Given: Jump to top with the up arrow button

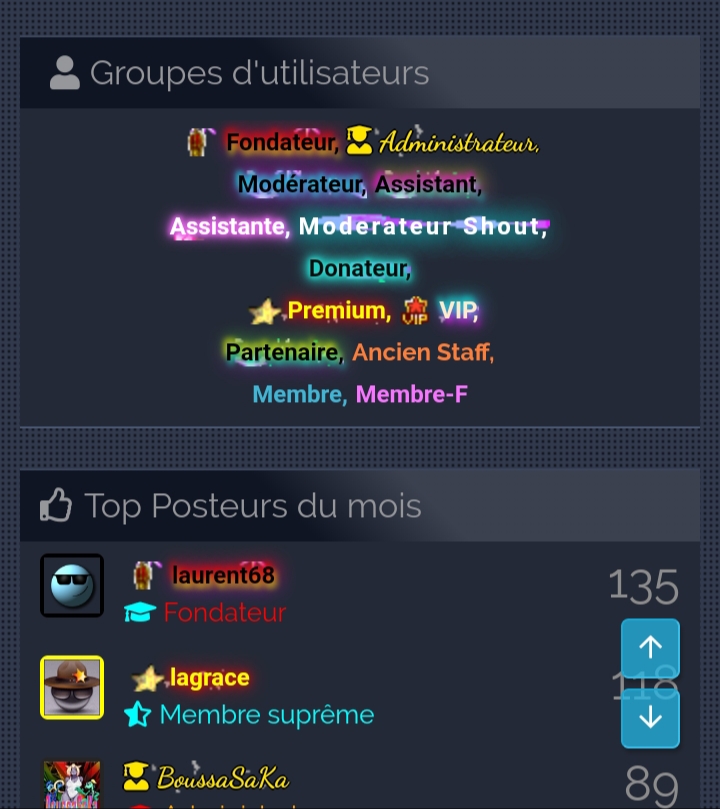Looking at the screenshot, I should pyautogui.click(x=650, y=647).
